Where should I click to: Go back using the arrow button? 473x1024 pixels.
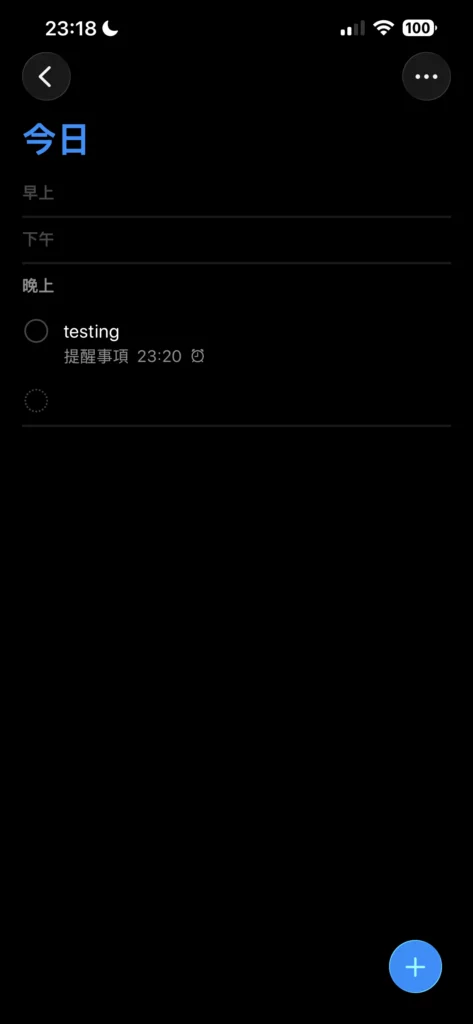(x=46, y=76)
